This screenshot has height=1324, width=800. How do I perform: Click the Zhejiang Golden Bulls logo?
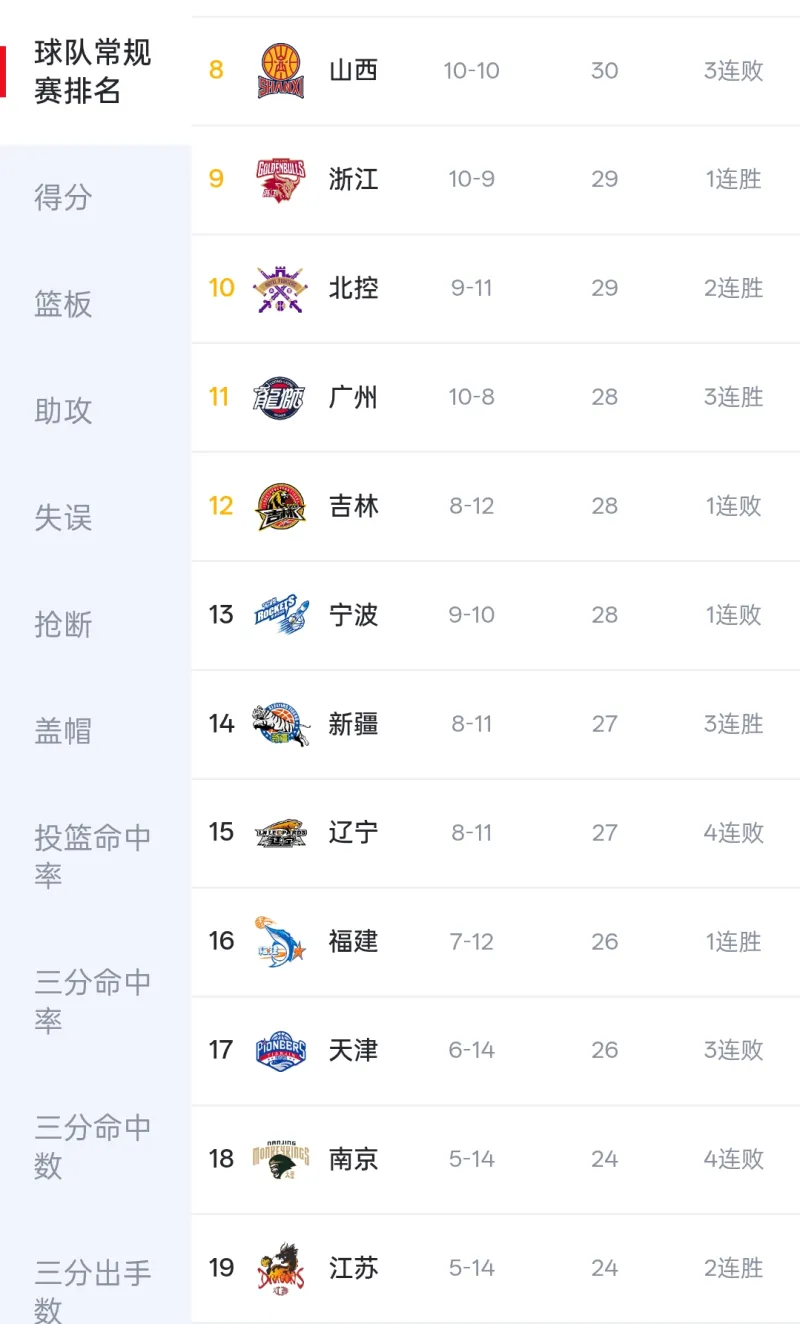[x=279, y=180]
